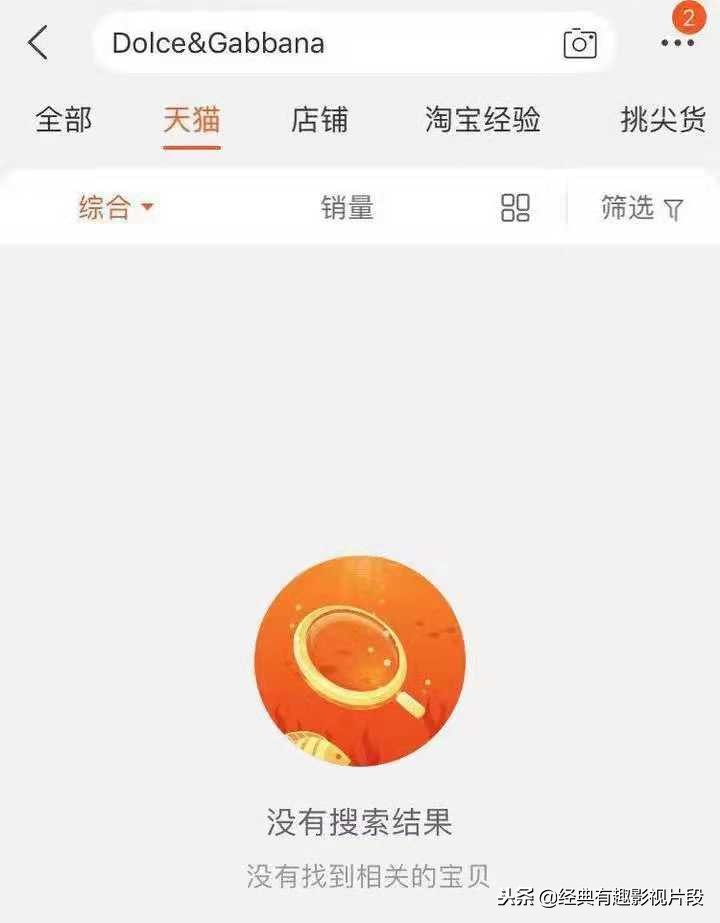
Task: Expand sorting options via the 综合 arrow
Action: (x=147, y=209)
